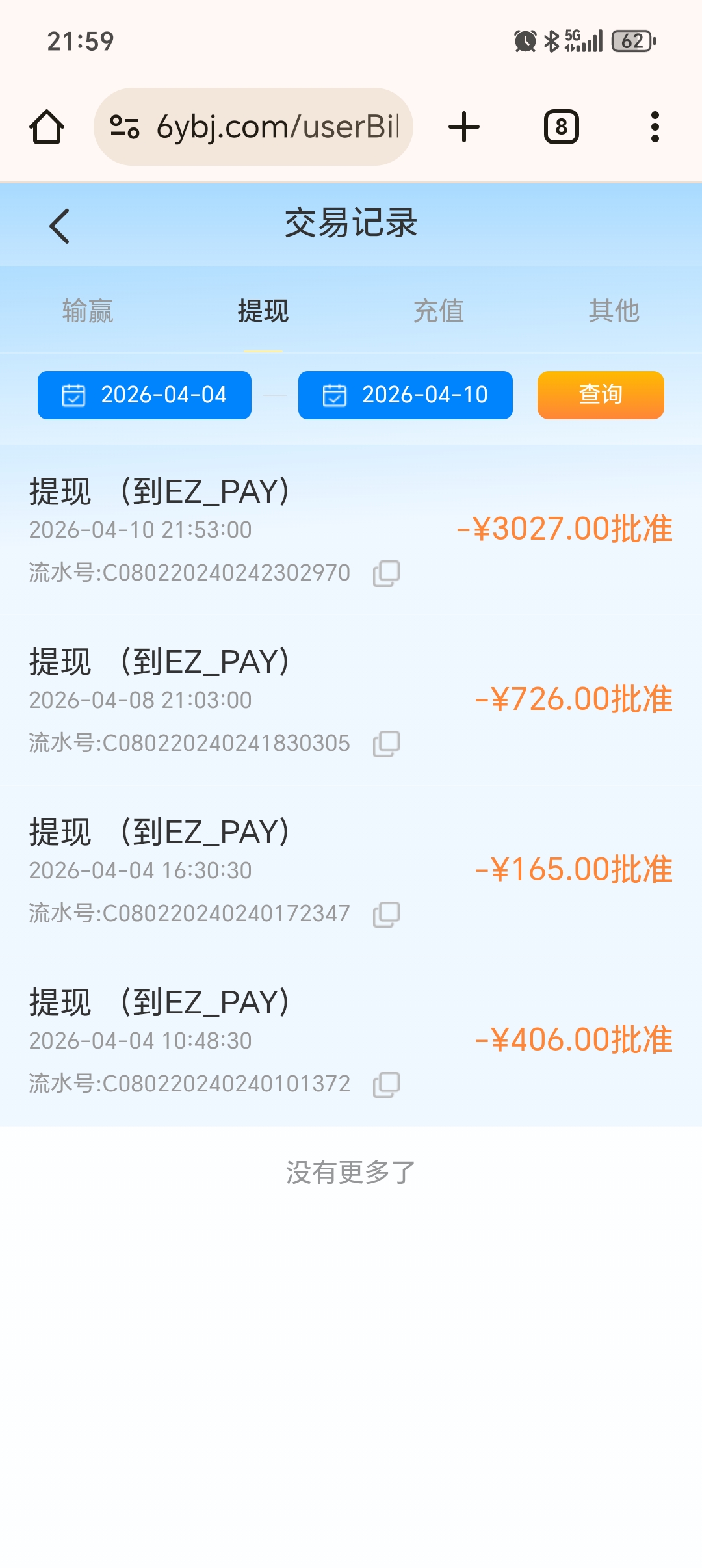Select the 提现 tab
Viewport: 702px width, 1568px height.
click(x=263, y=311)
